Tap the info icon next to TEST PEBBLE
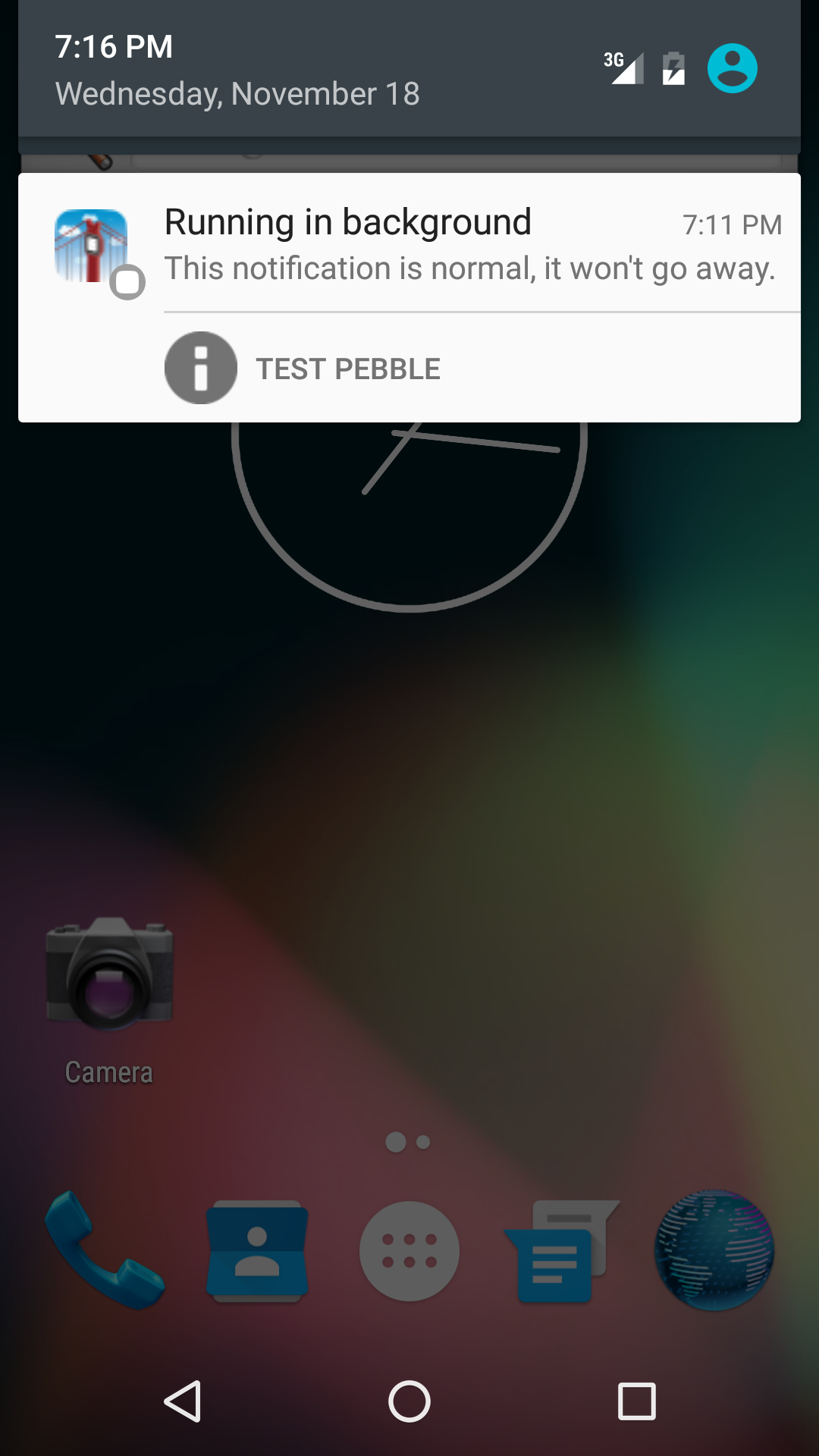819x1456 pixels. click(199, 368)
